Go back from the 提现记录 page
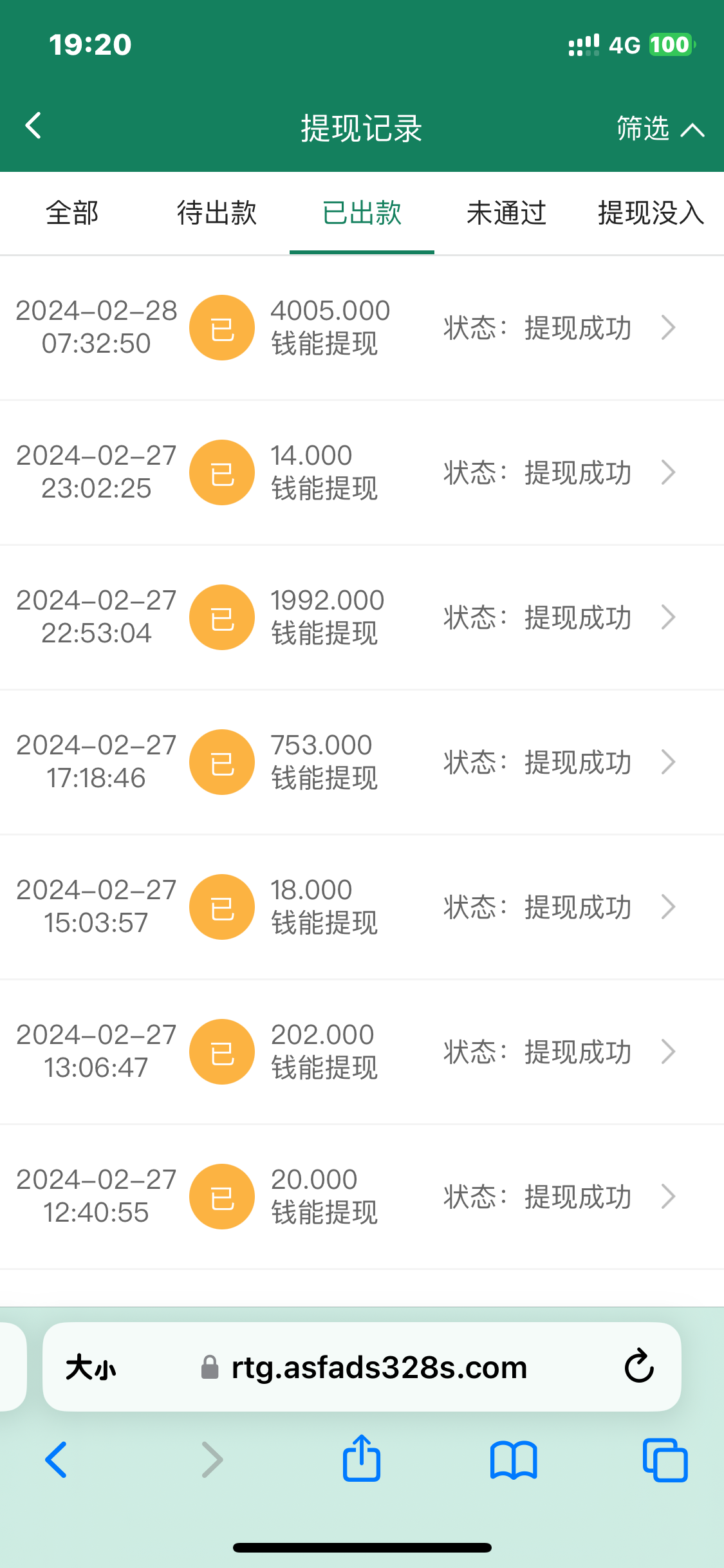 (33, 126)
